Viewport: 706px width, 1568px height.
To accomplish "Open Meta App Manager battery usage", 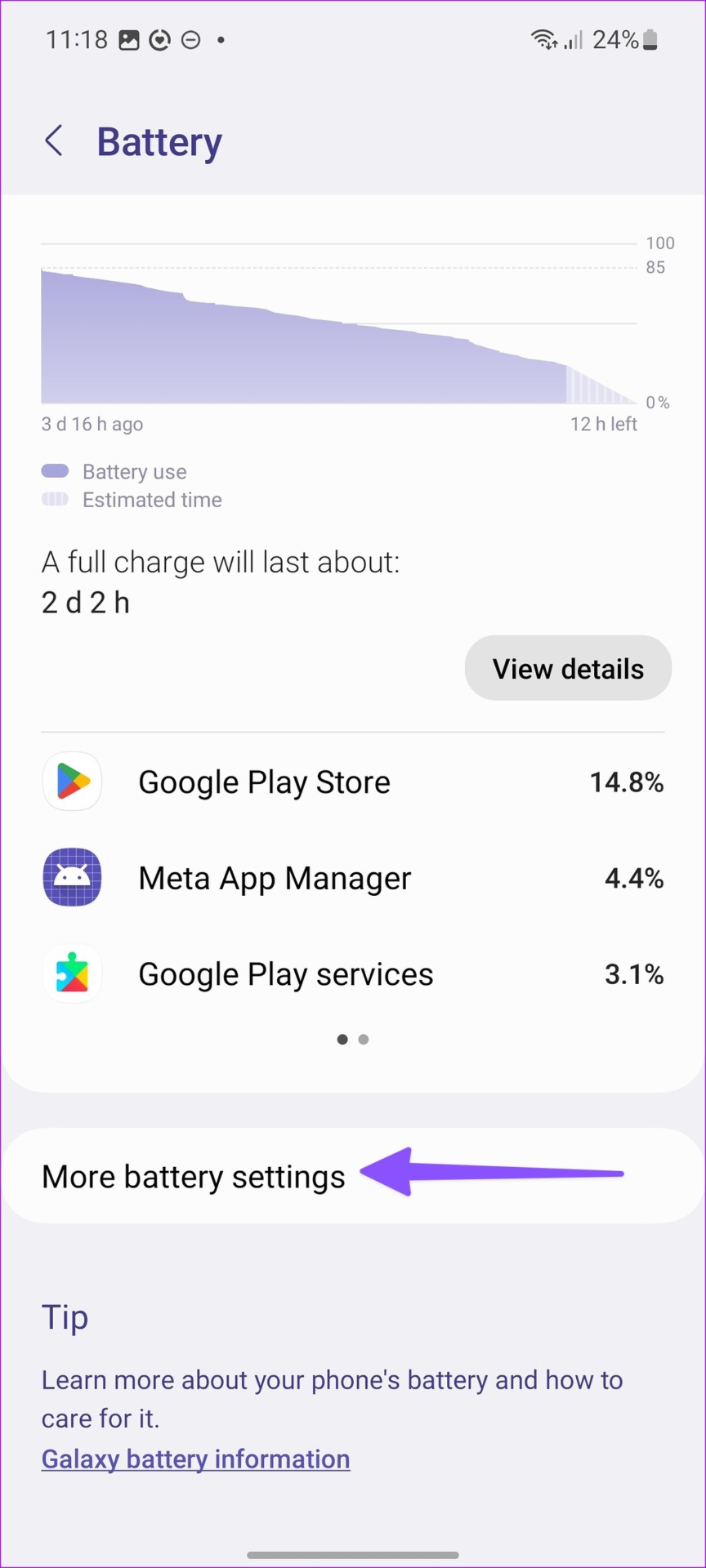I will (353, 879).
